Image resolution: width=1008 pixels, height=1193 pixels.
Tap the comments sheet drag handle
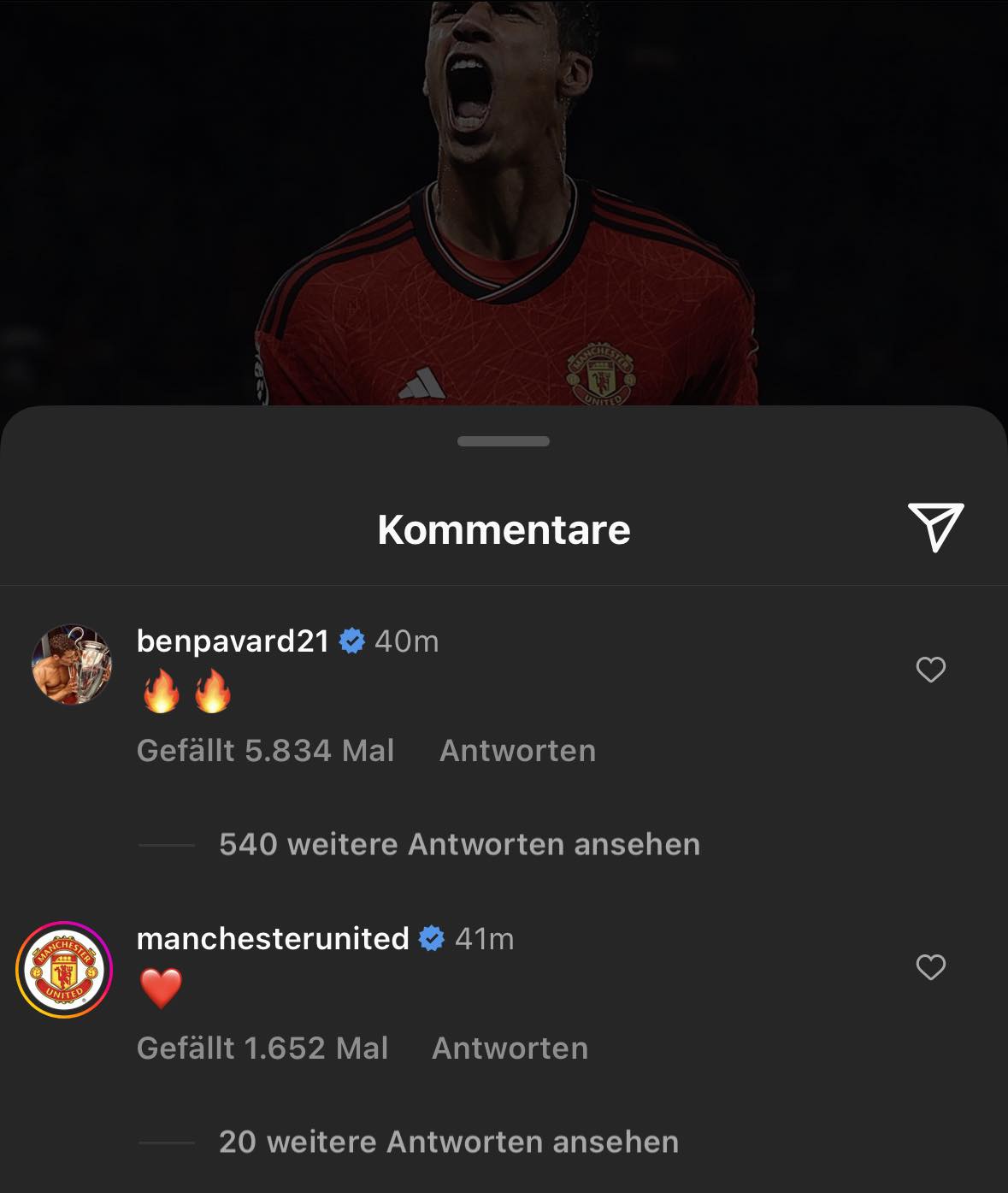(x=504, y=441)
